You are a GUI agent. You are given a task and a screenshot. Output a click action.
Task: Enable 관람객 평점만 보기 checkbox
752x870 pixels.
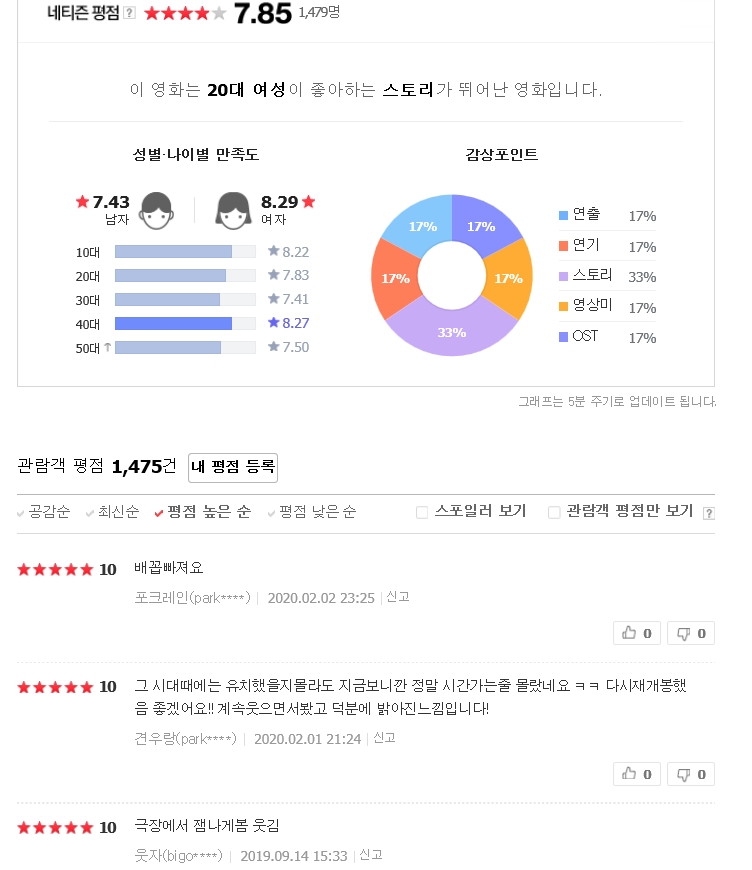(x=554, y=512)
